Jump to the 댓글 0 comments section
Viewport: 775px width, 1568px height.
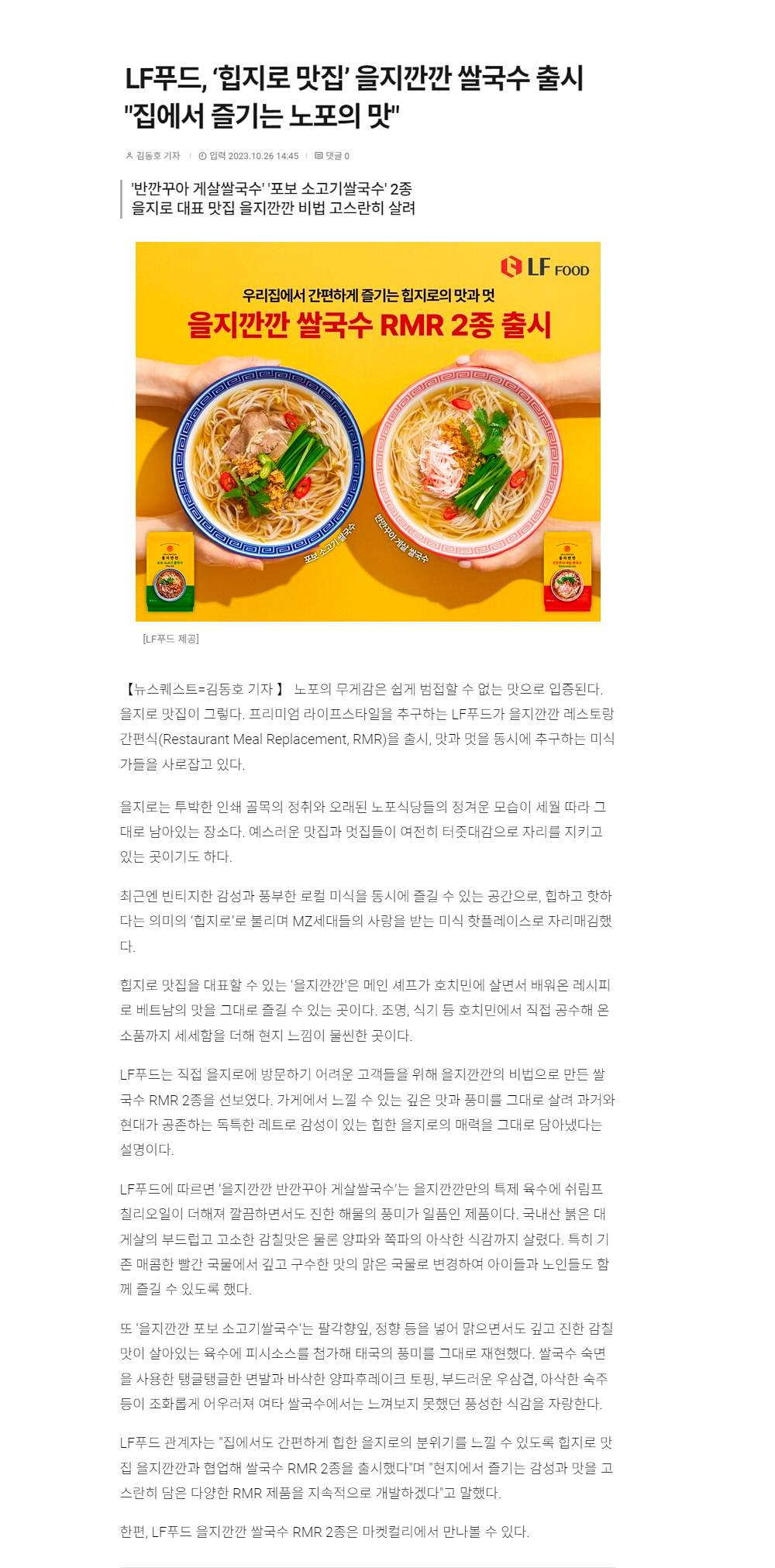332,156
